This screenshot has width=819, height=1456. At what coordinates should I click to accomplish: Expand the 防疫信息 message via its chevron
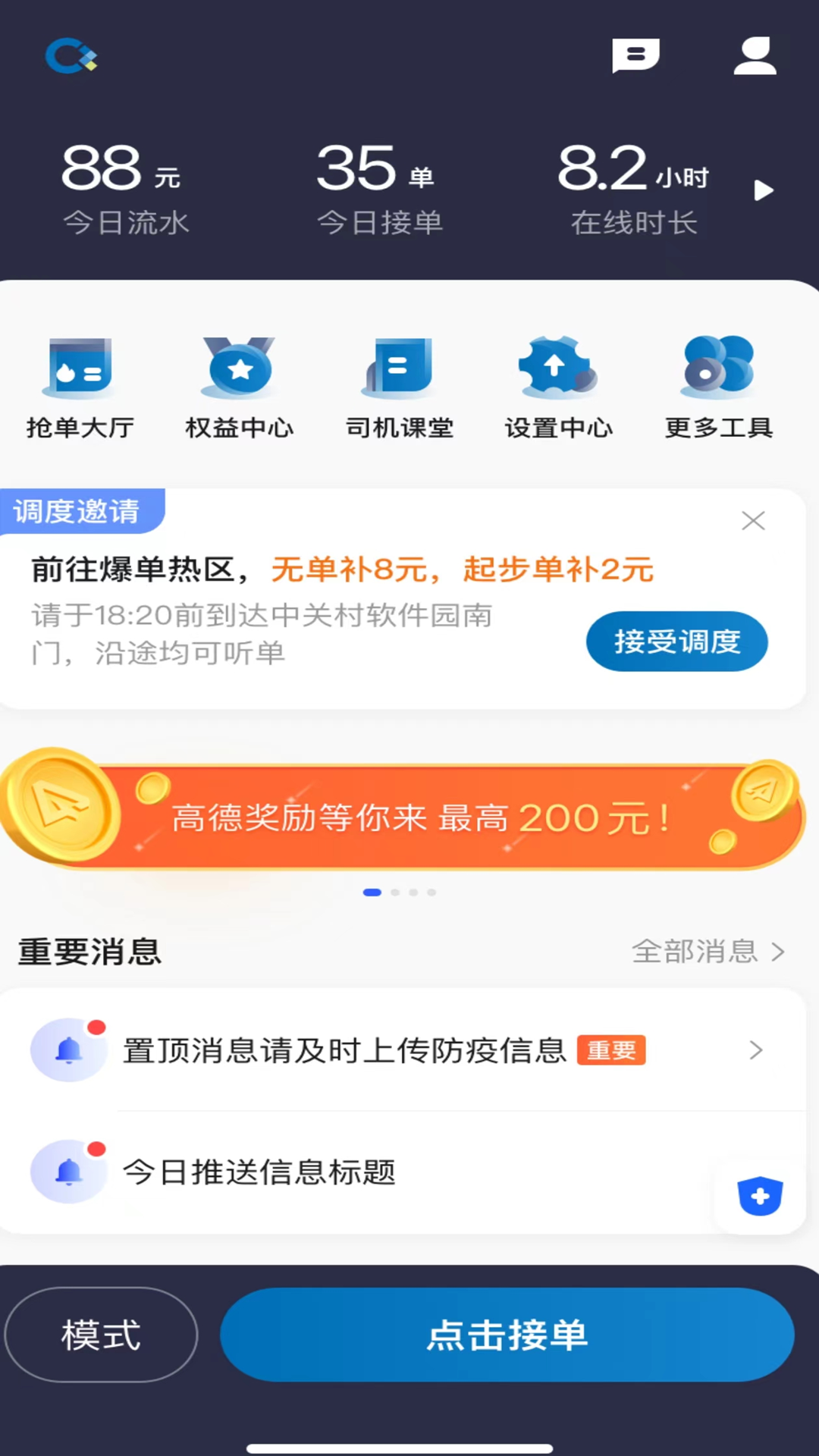coord(756,1050)
